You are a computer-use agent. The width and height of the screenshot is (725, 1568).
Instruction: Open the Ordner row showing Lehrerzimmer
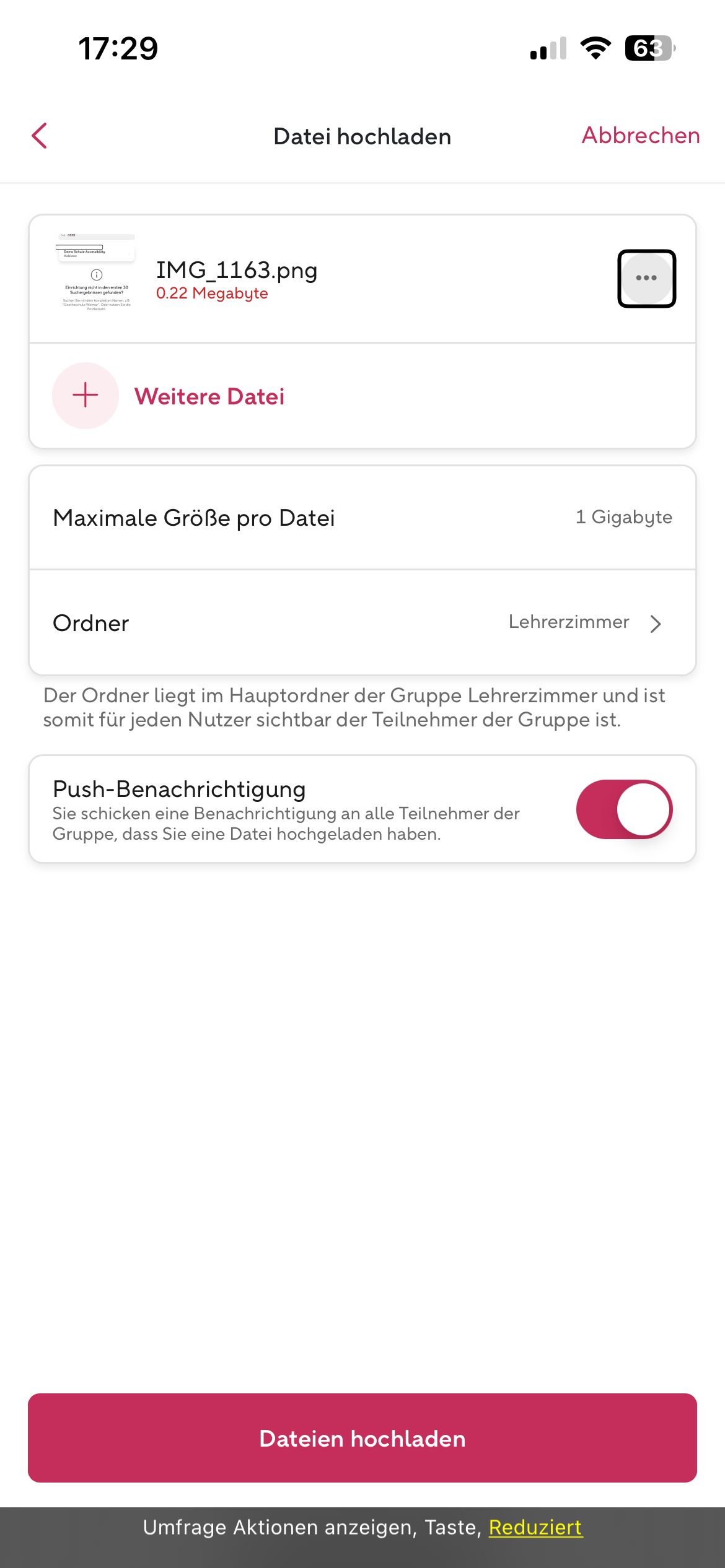tap(362, 622)
